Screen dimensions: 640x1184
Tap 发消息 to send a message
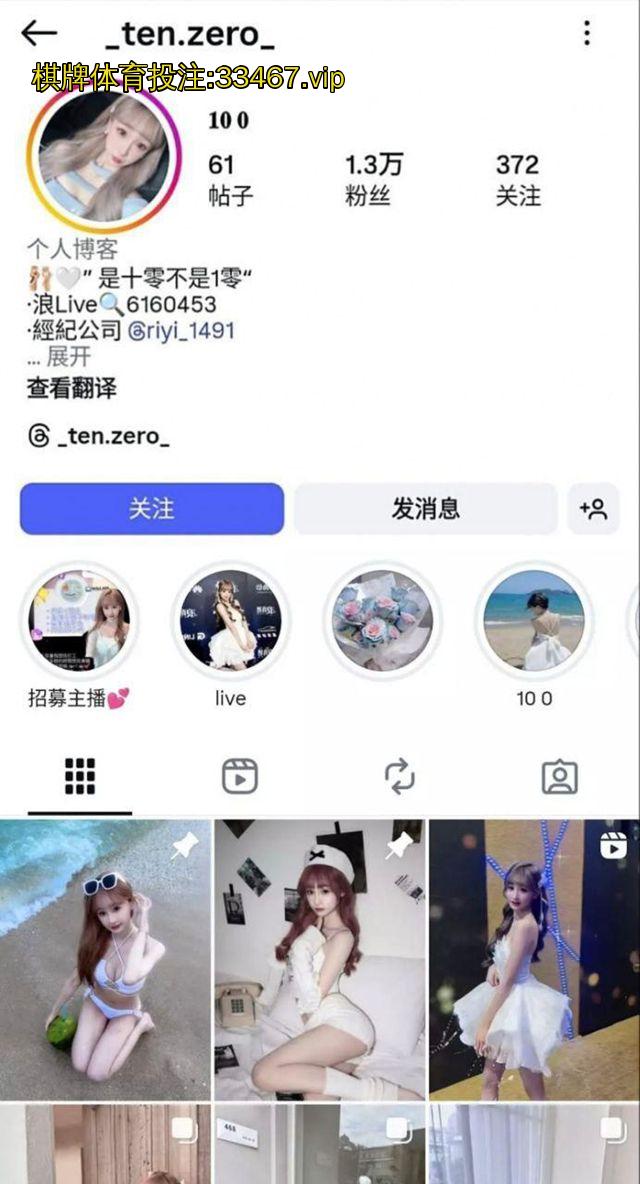tap(425, 509)
